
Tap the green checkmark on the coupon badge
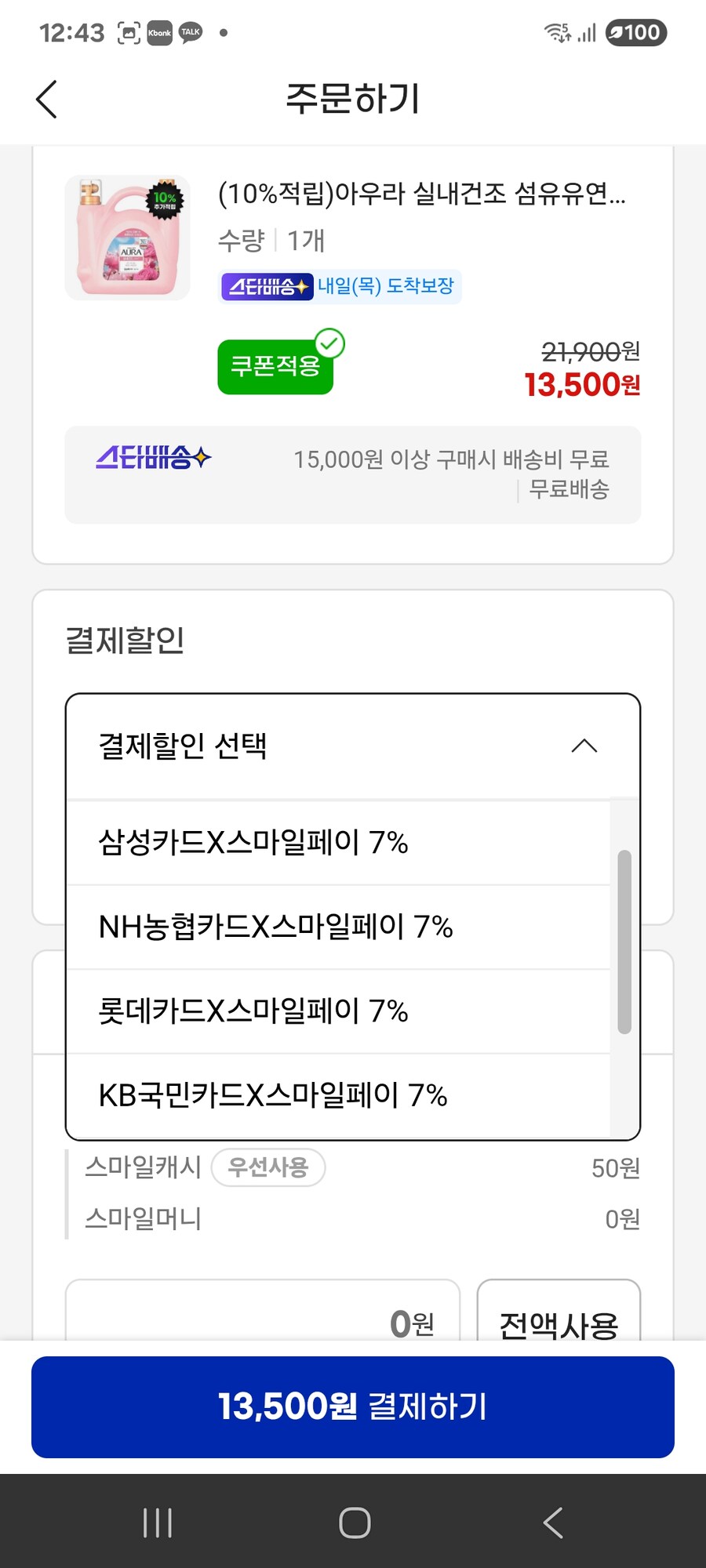coord(330,342)
